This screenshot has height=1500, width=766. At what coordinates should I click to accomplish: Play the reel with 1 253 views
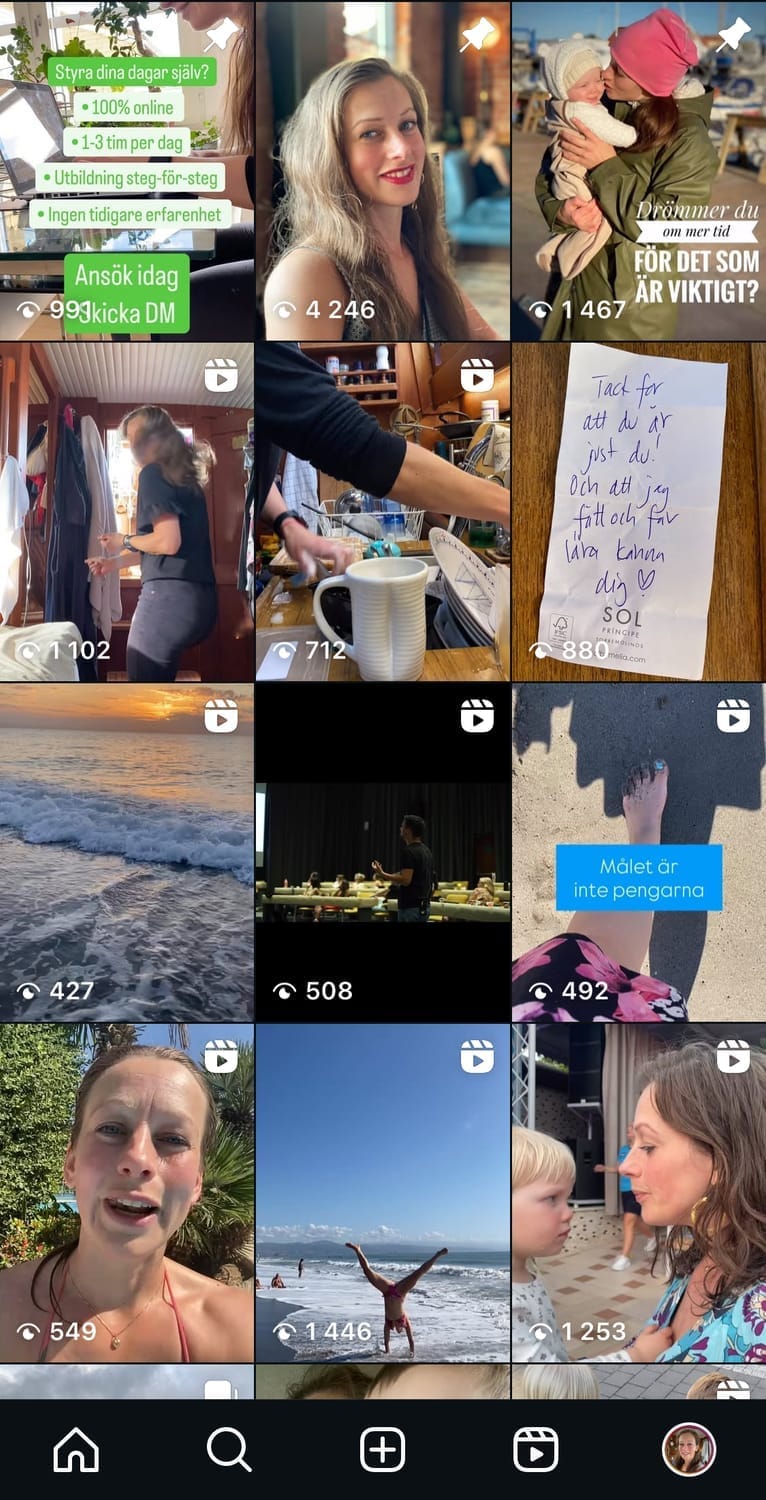tap(639, 1192)
